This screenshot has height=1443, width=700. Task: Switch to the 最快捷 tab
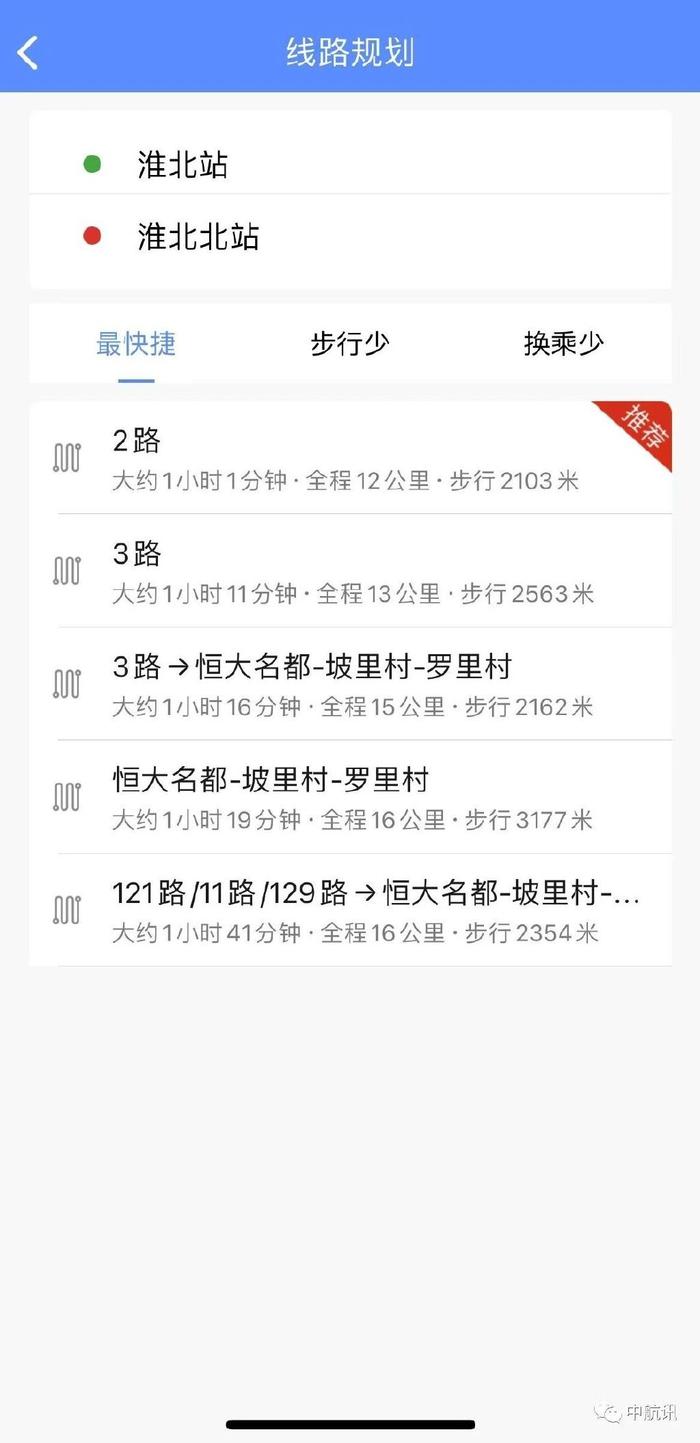[136, 344]
